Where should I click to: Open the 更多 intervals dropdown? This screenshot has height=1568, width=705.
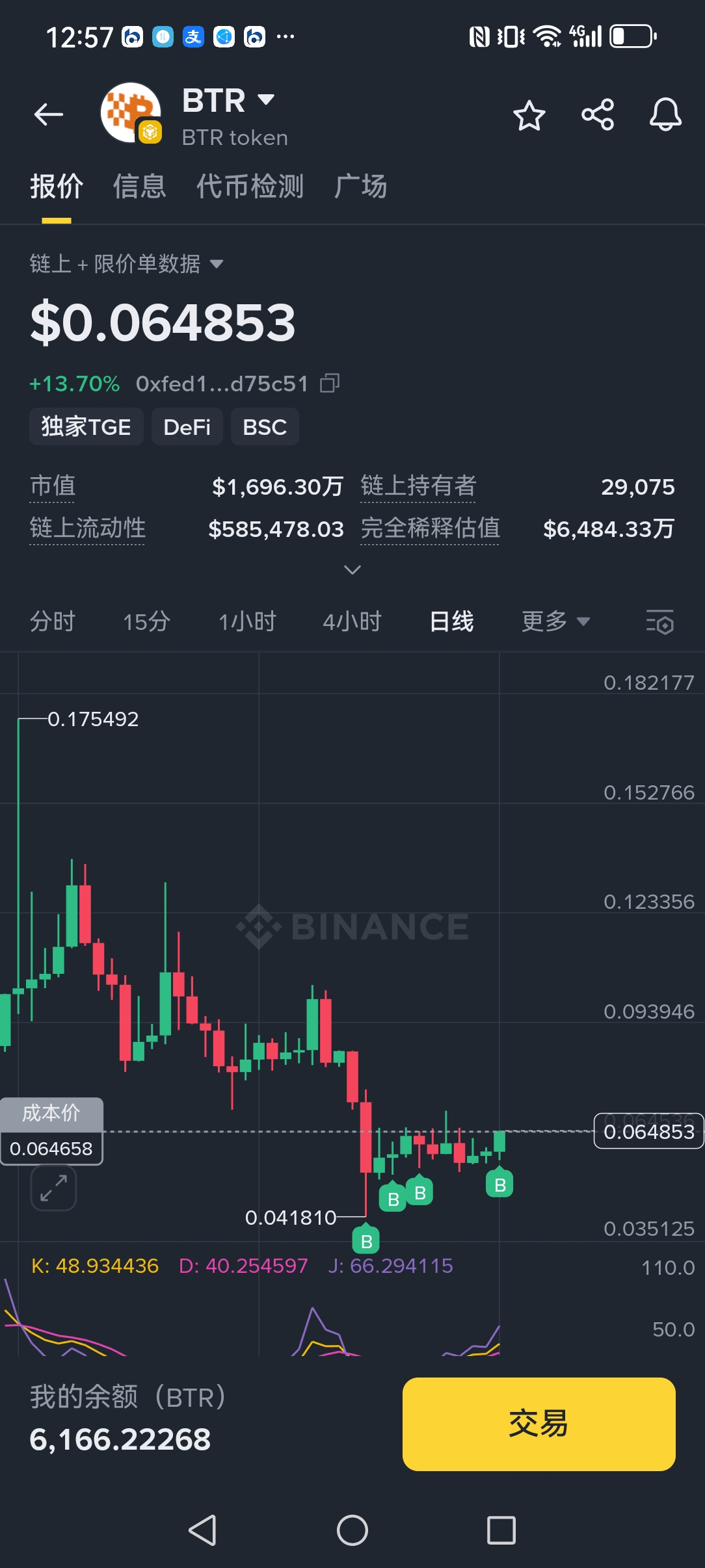pos(555,621)
